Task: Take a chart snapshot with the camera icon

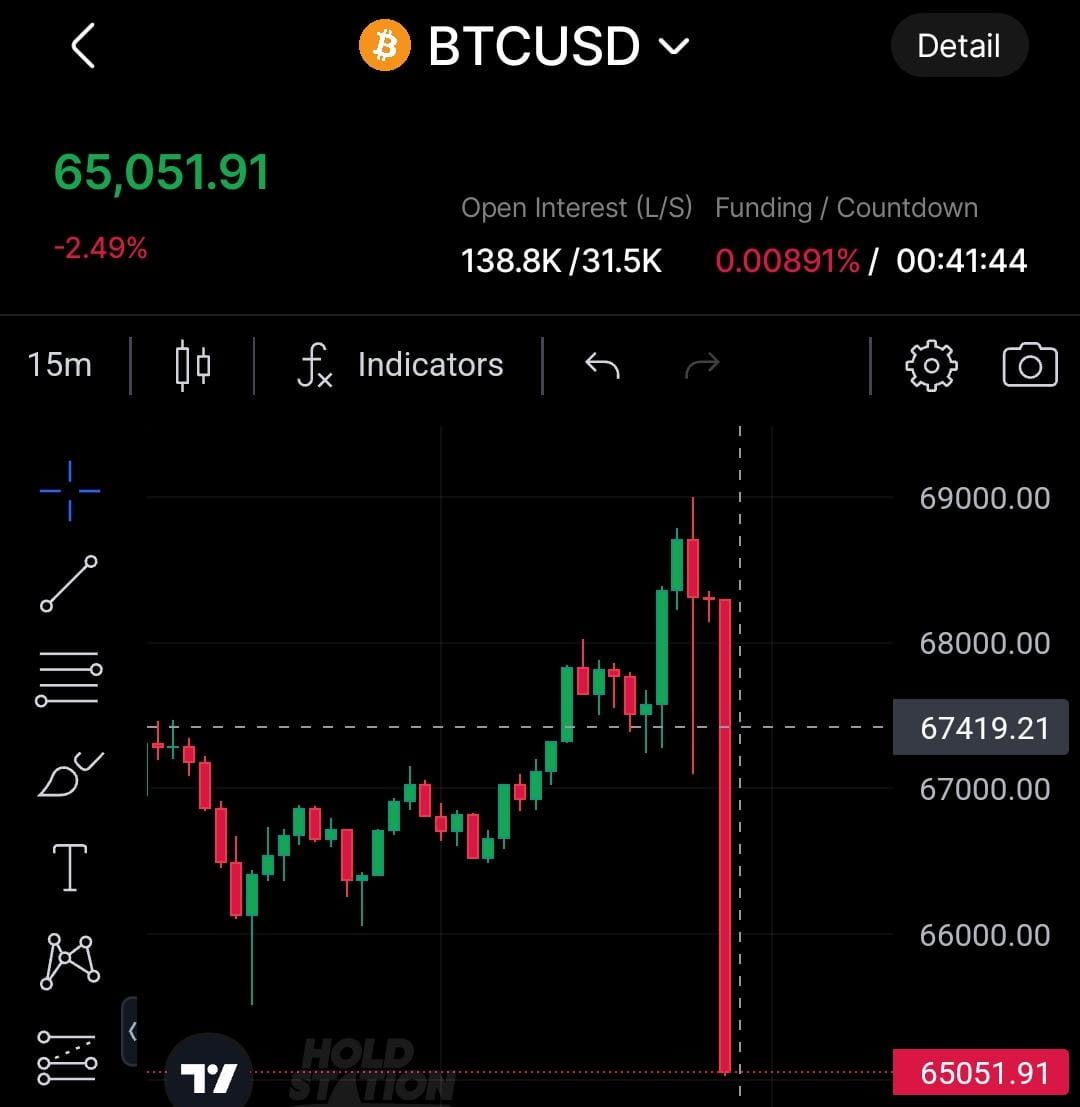Action: tap(1030, 365)
